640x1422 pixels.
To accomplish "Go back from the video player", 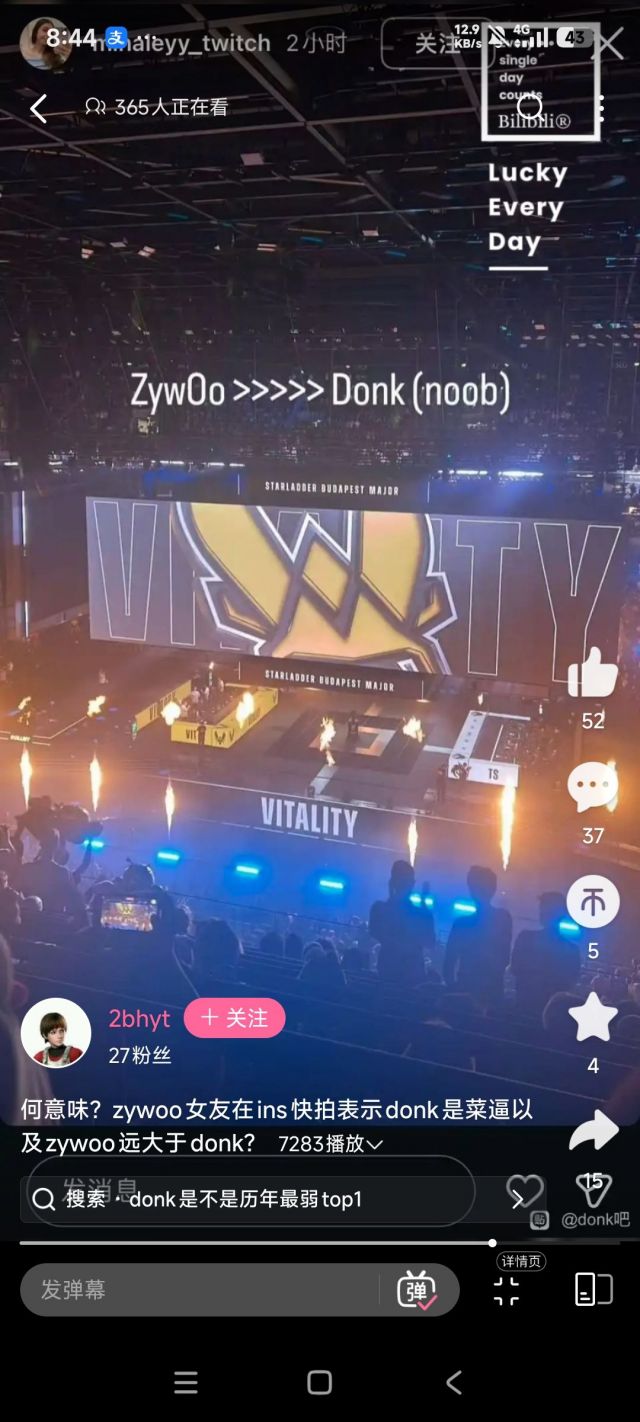I will [39, 108].
